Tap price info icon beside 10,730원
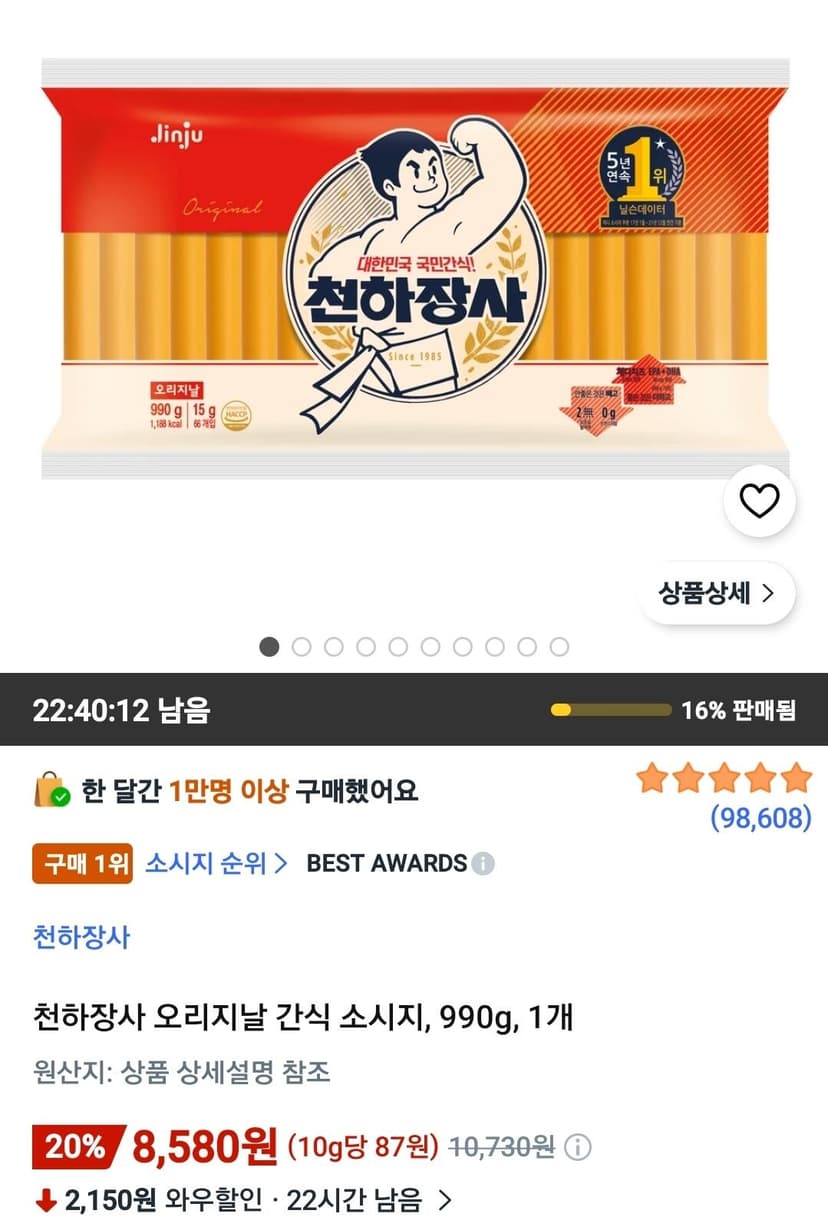Image resolution: width=828 pixels, height=1223 pixels. click(x=580, y=1147)
